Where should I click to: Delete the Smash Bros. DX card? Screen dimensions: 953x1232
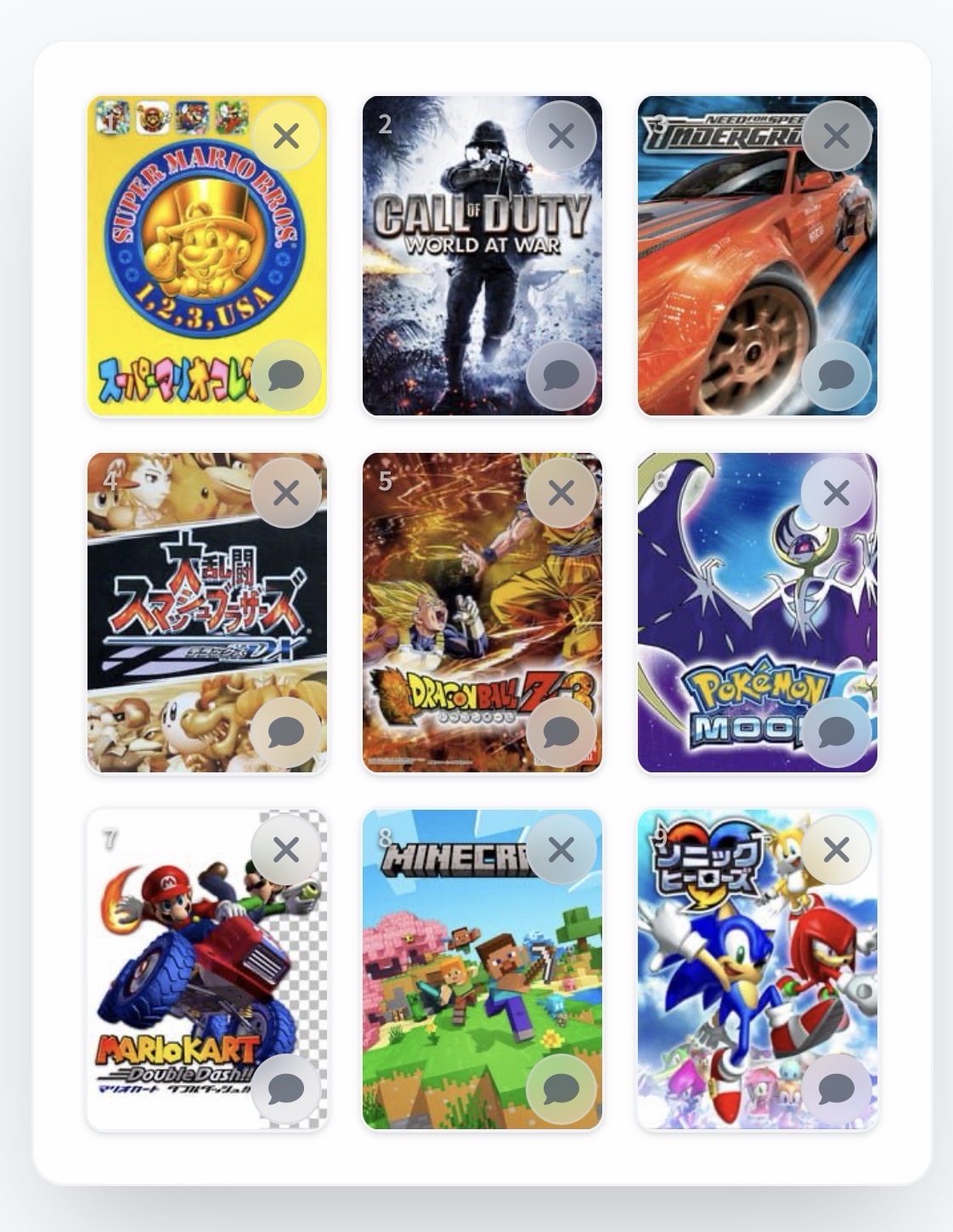[x=286, y=493]
